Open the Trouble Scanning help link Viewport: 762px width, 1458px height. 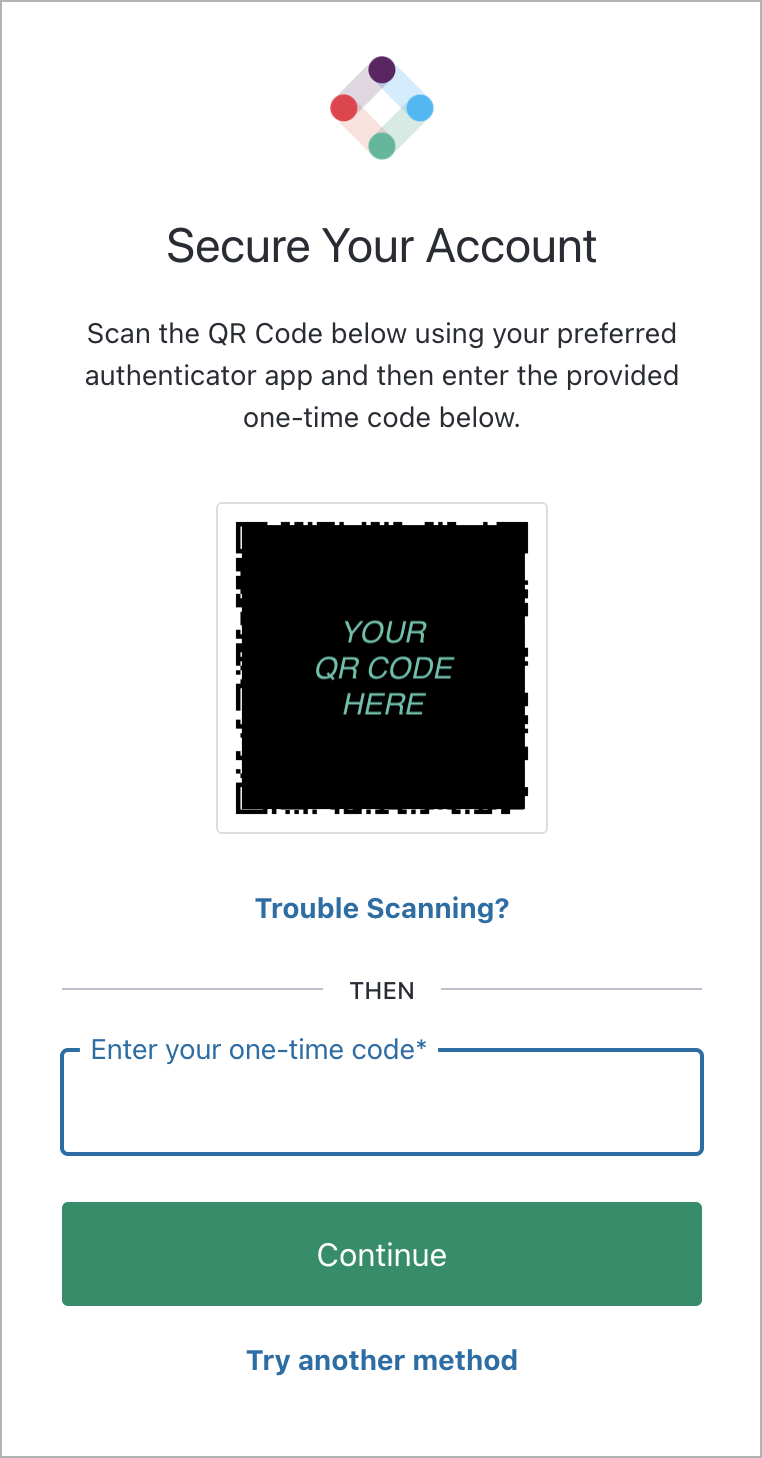(x=382, y=908)
